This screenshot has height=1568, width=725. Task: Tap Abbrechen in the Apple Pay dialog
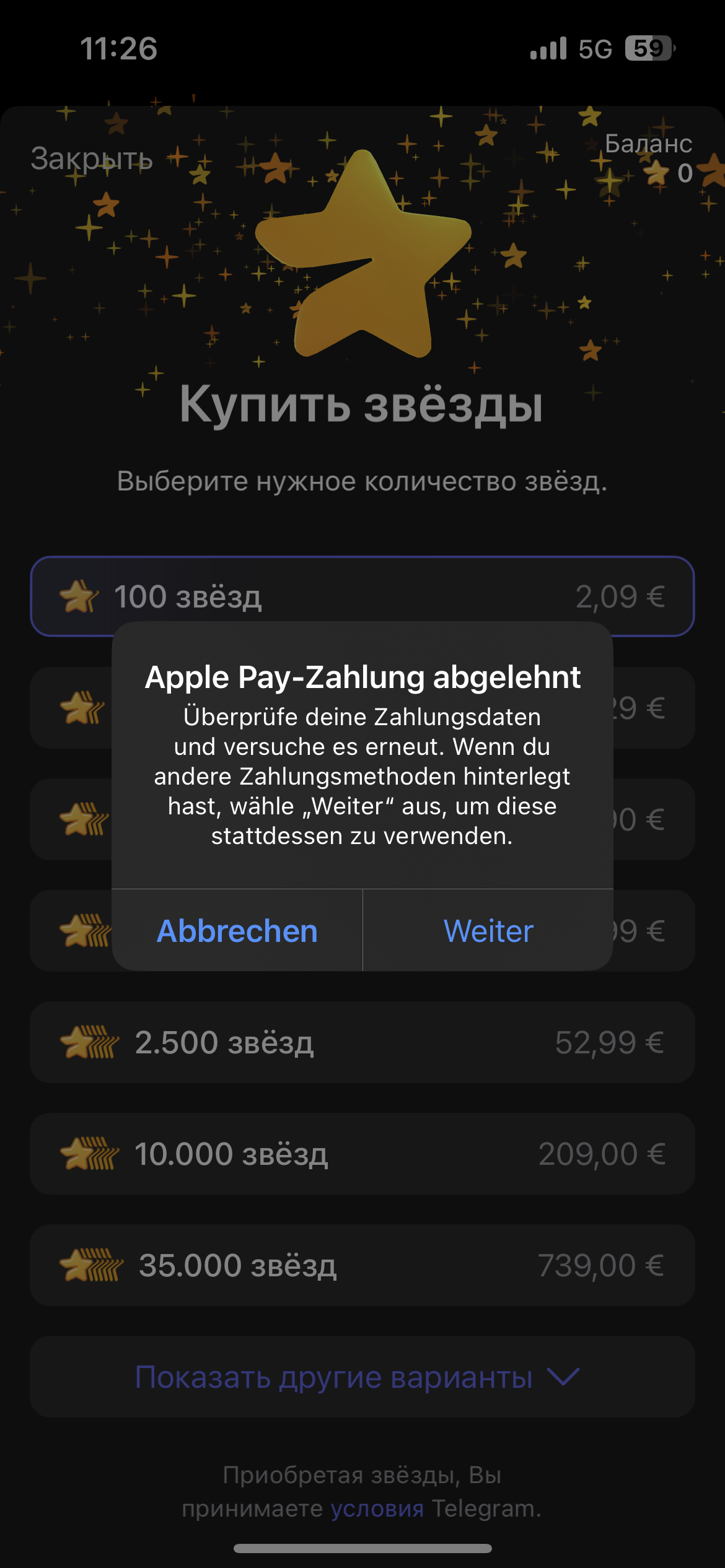(237, 931)
